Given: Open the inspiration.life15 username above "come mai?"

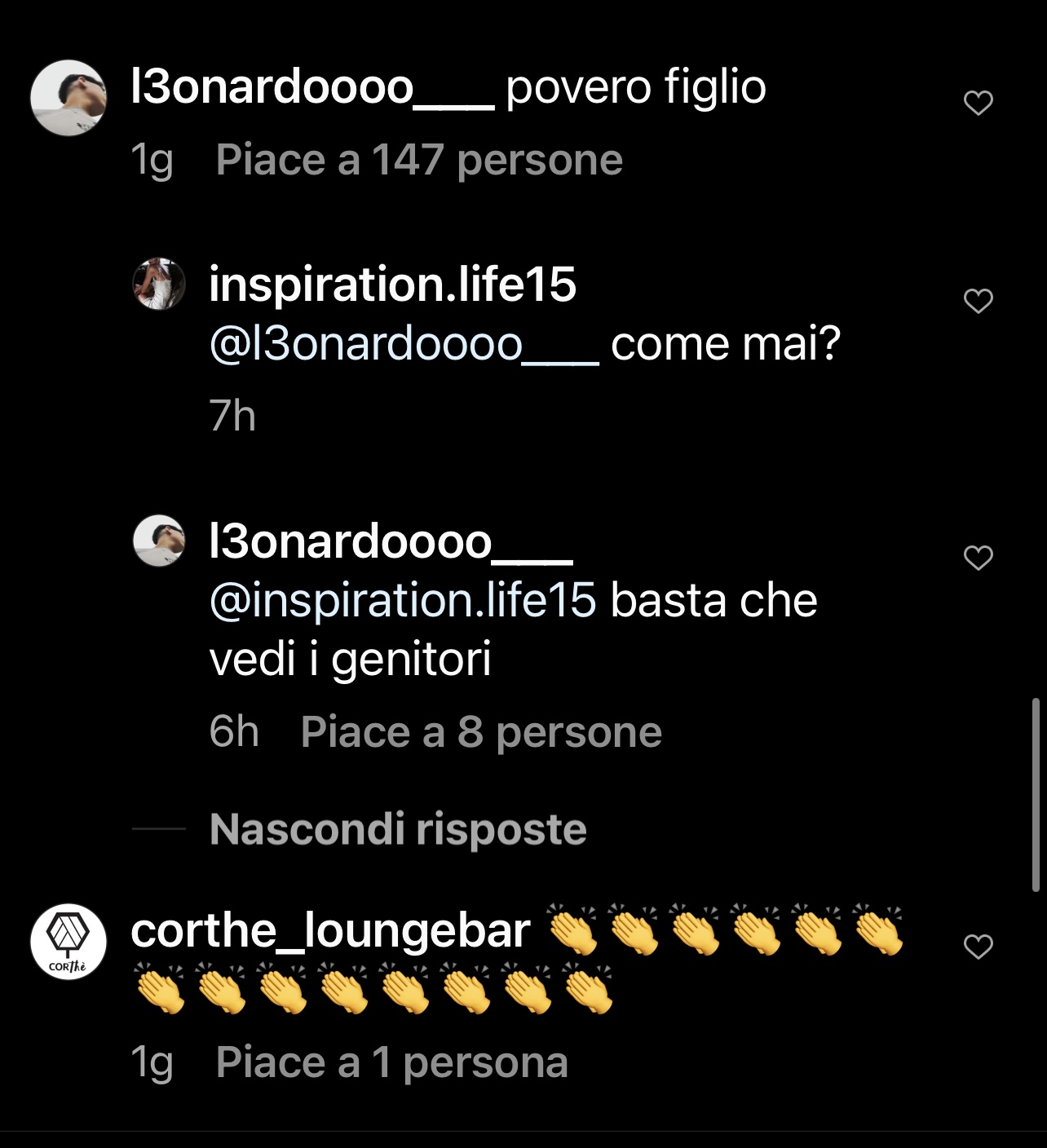Looking at the screenshot, I should coord(392,285).
